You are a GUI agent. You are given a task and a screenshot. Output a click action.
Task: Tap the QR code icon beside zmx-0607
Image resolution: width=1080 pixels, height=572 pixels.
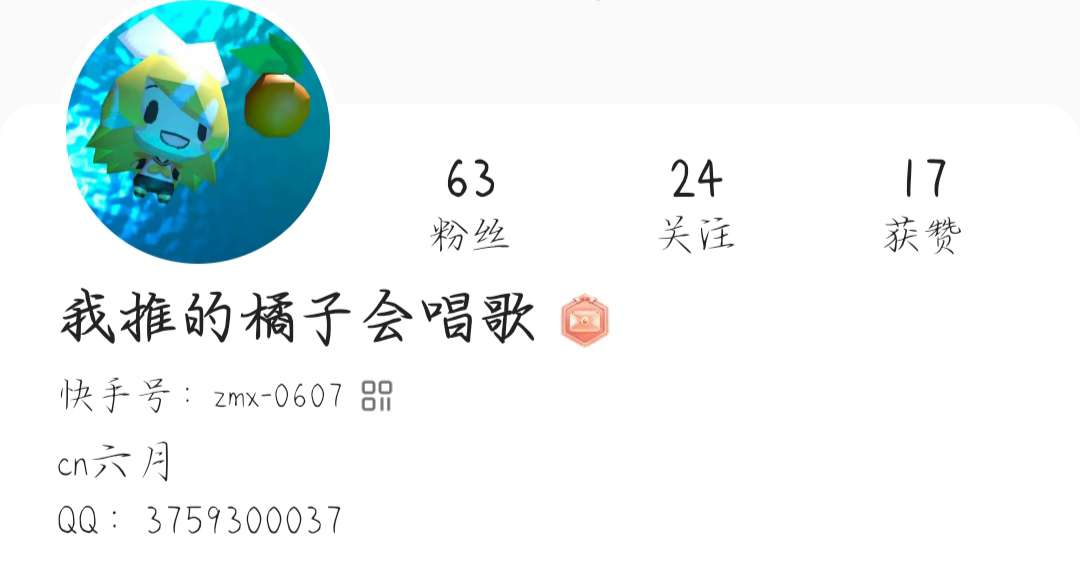click(377, 396)
